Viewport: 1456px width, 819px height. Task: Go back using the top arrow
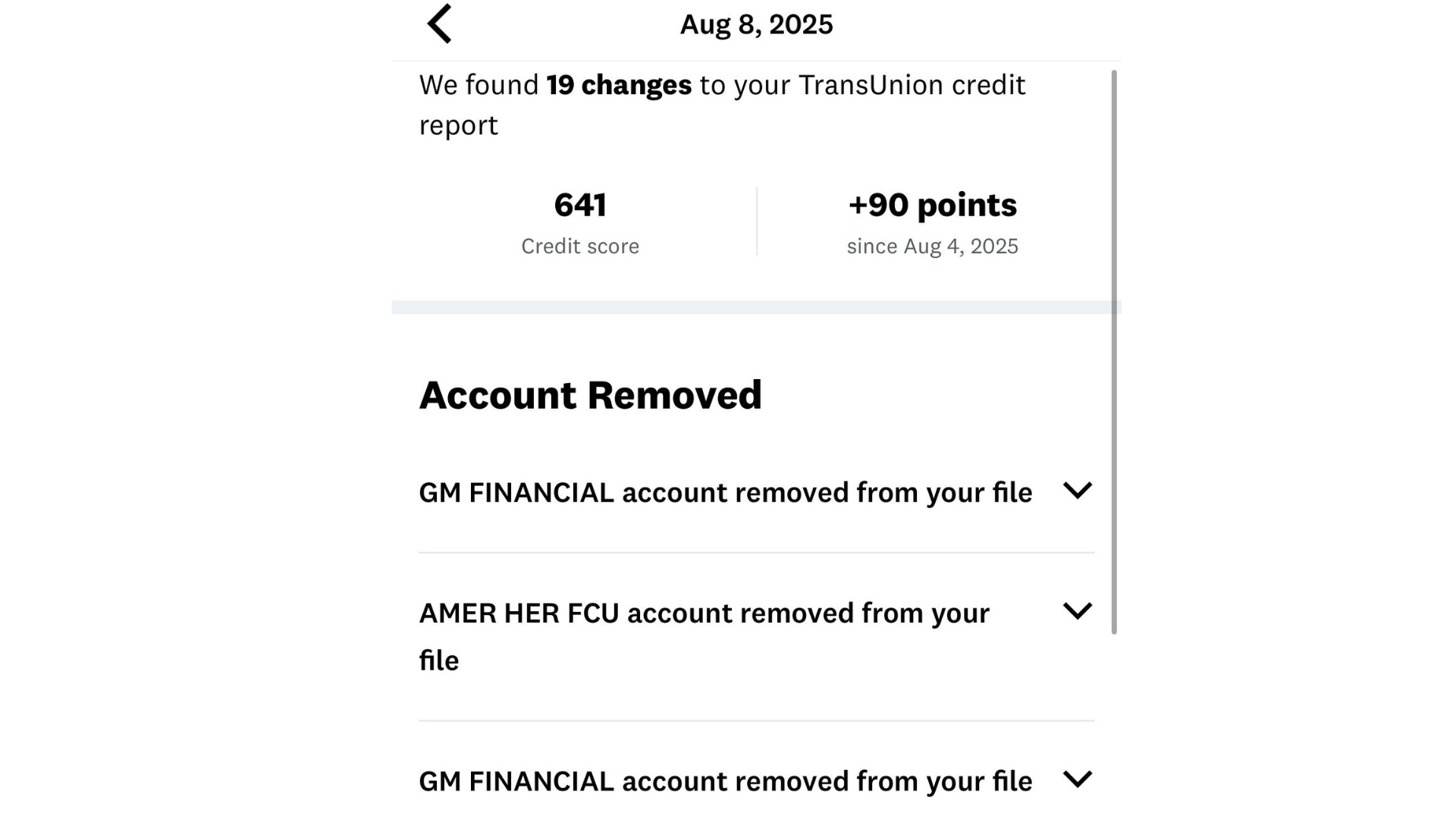pyautogui.click(x=440, y=24)
